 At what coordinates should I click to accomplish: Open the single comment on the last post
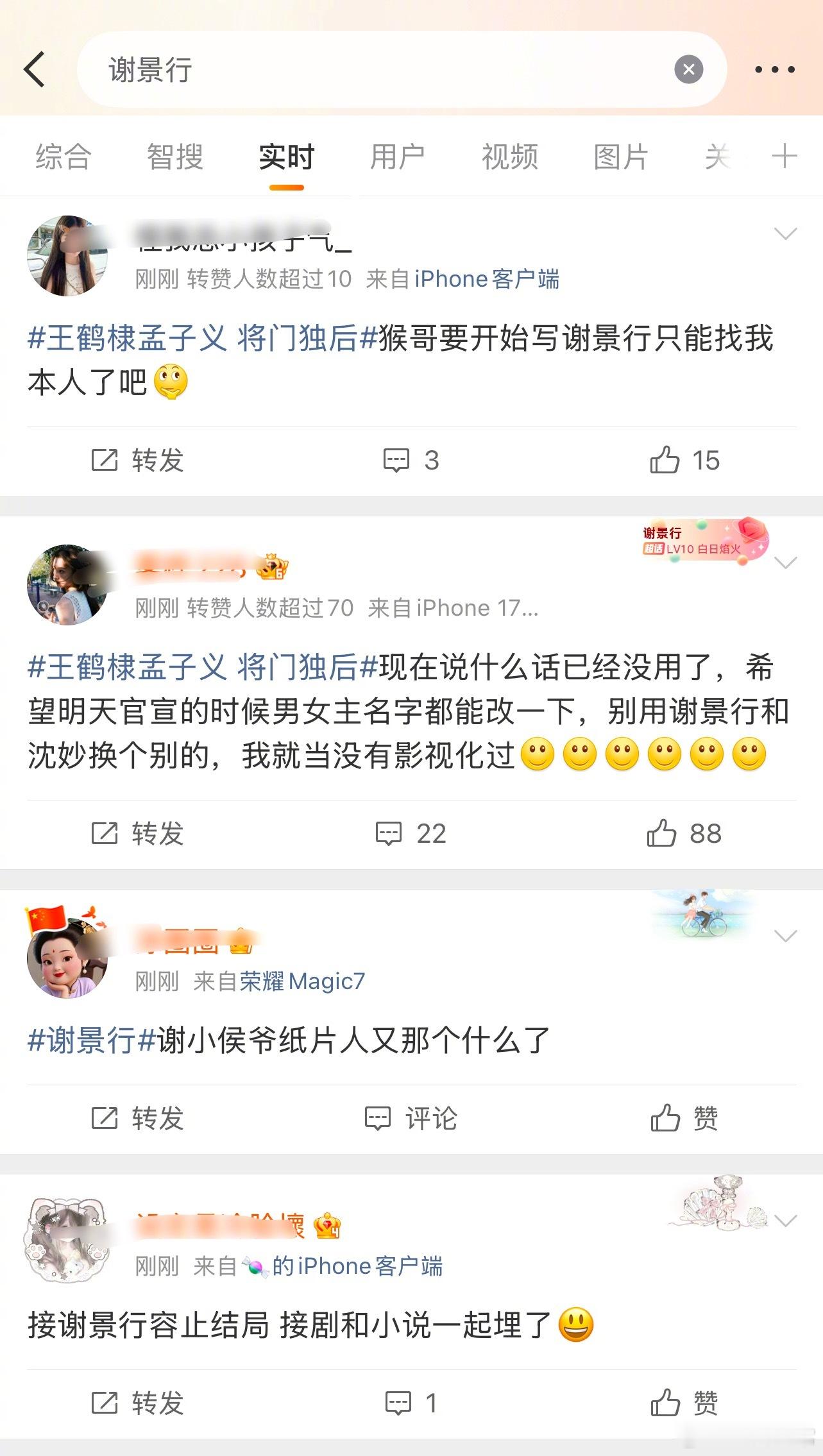click(411, 1403)
